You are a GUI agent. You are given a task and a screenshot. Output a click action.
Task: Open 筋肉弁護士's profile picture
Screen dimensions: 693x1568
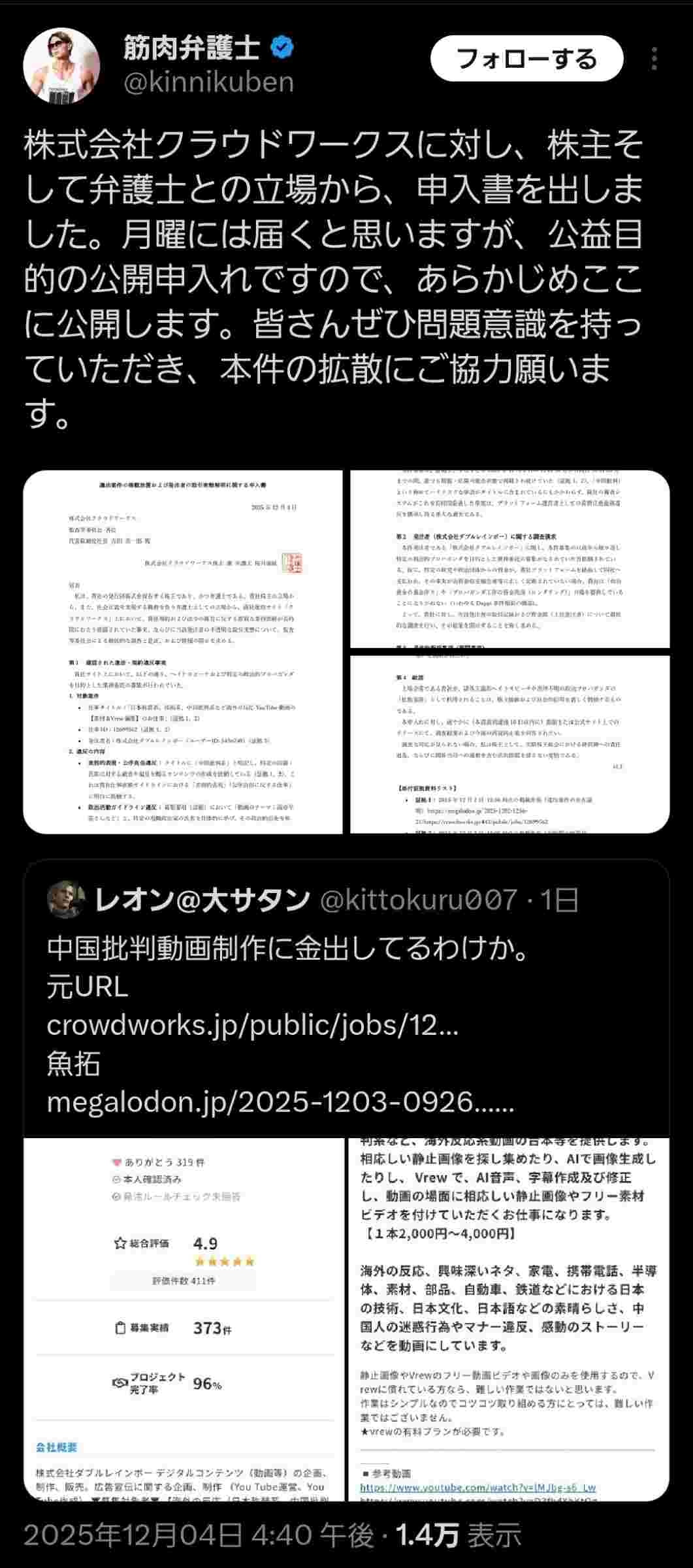pos(61,65)
